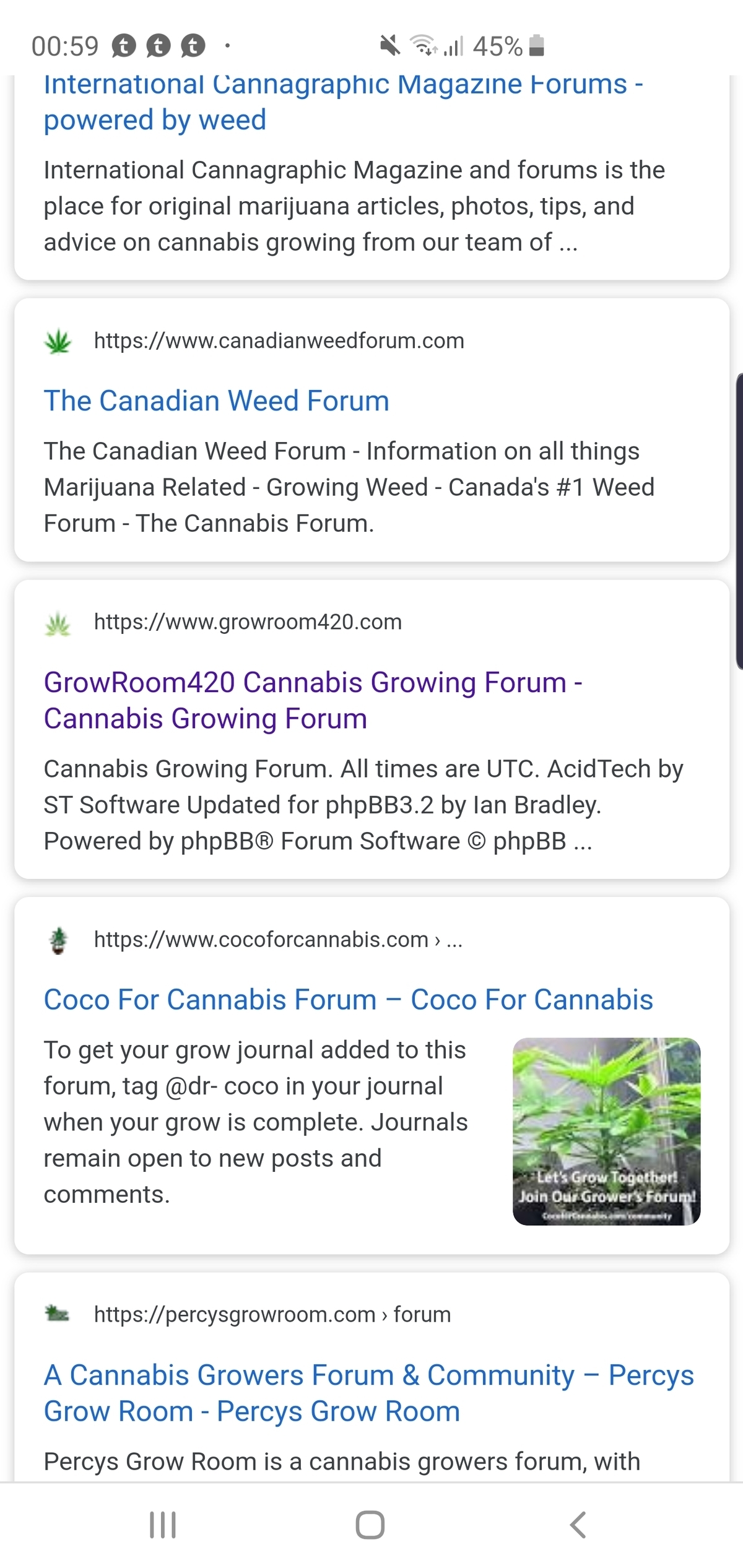Viewport: 743px width, 1568px height.
Task: Tap the Coco For Cannabis thumbnail image
Action: 606,1131
